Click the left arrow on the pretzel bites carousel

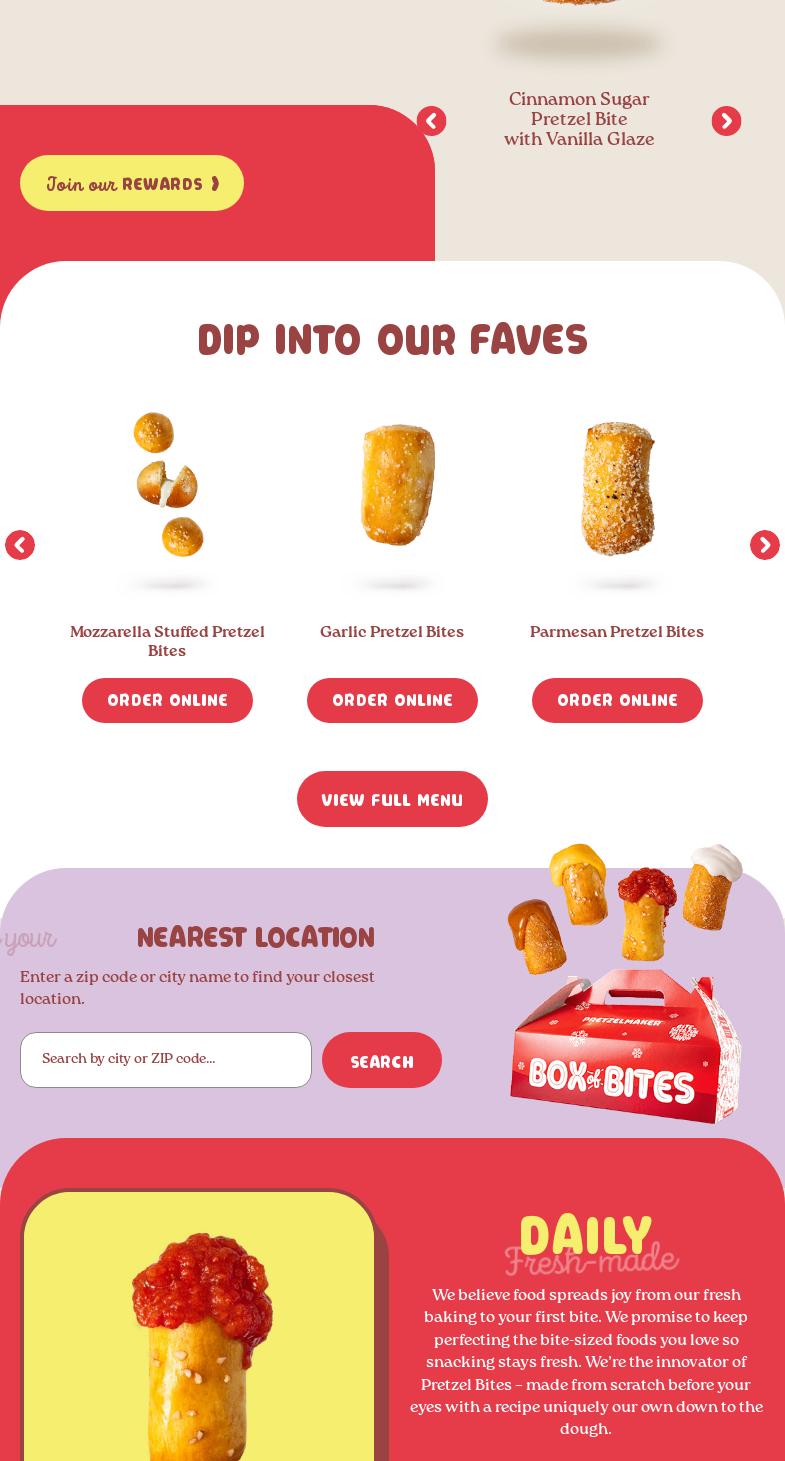(20, 545)
